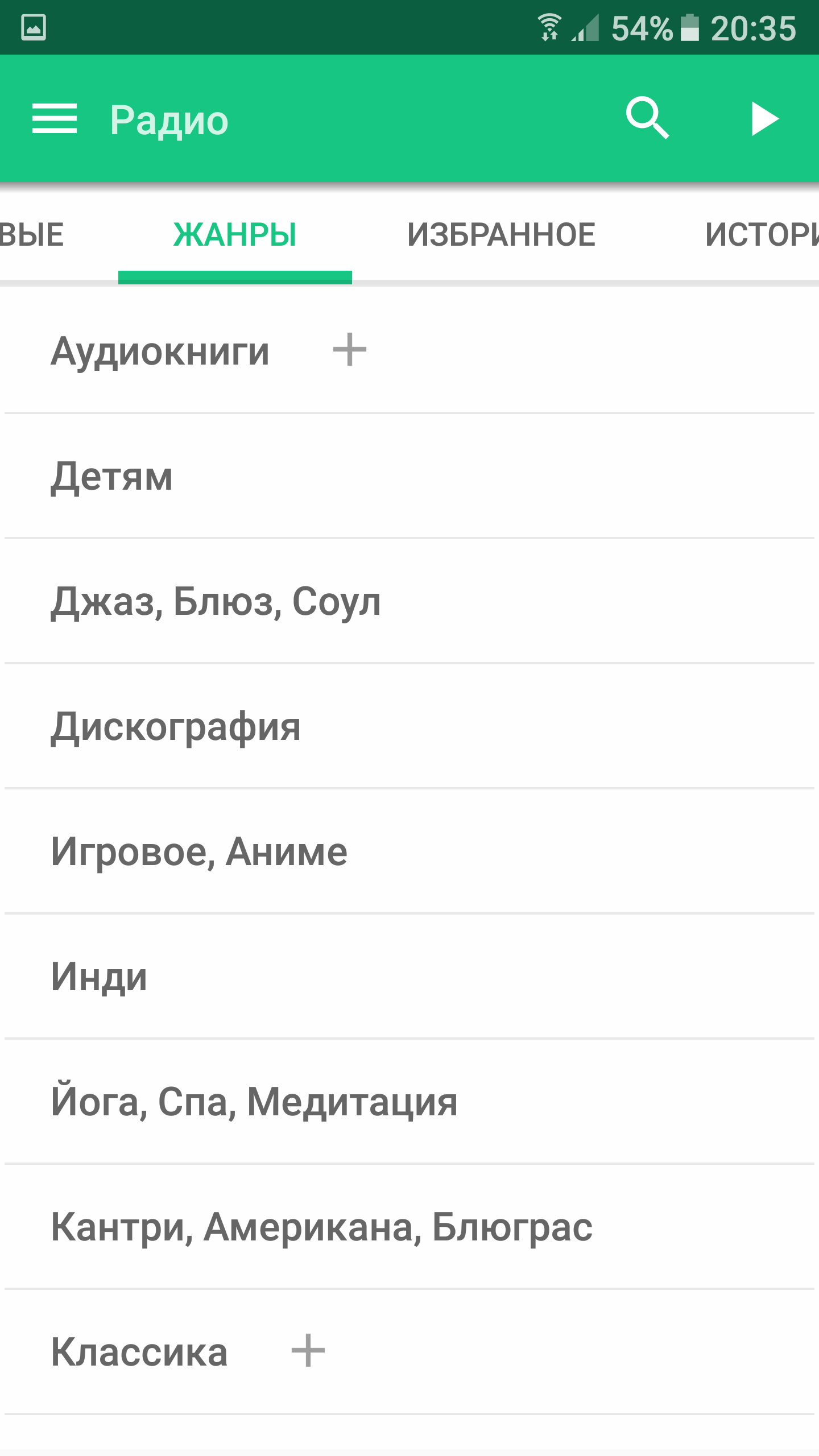Open the Дискография genre

(409, 726)
